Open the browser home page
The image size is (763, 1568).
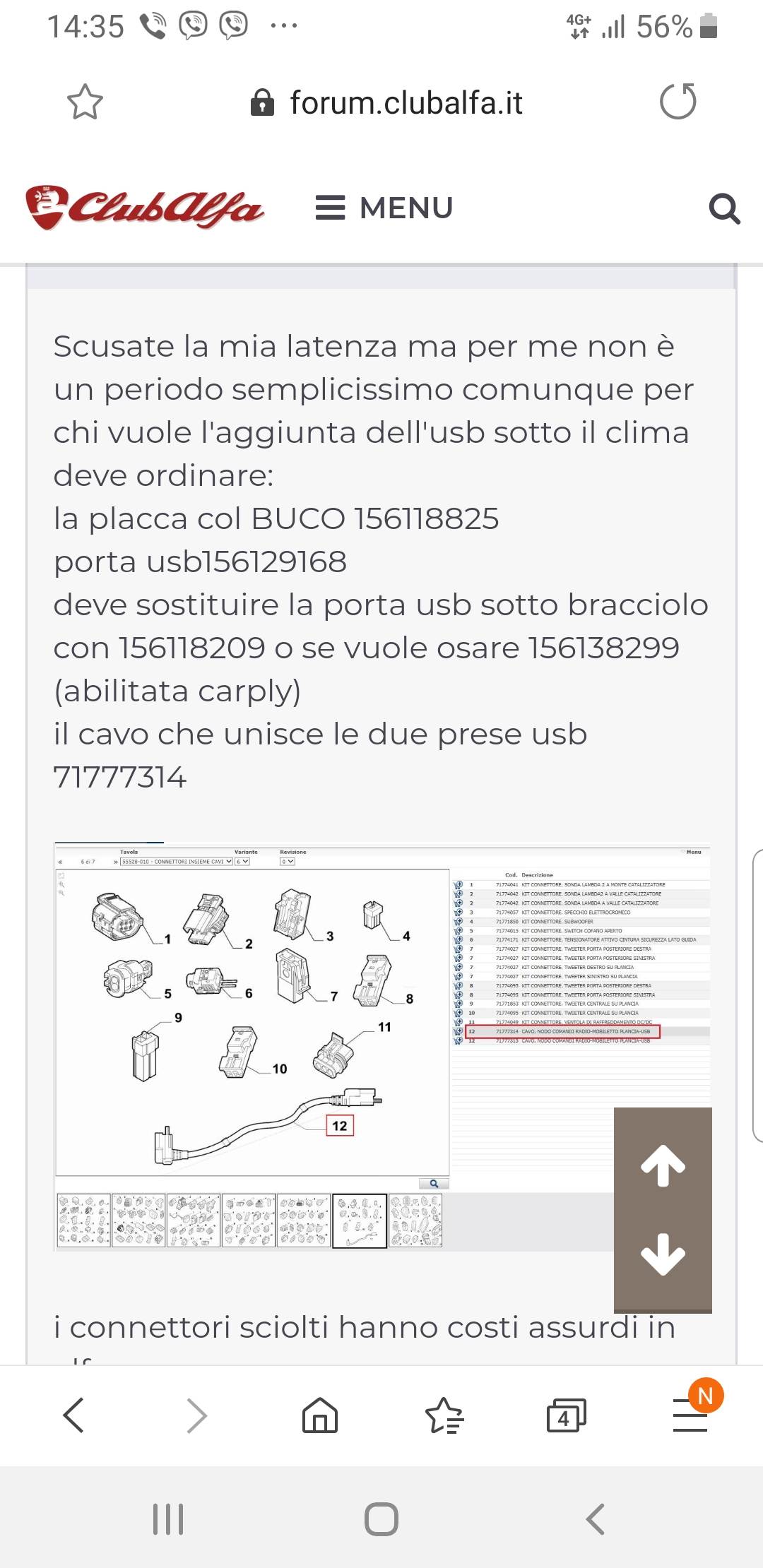coord(320,1415)
